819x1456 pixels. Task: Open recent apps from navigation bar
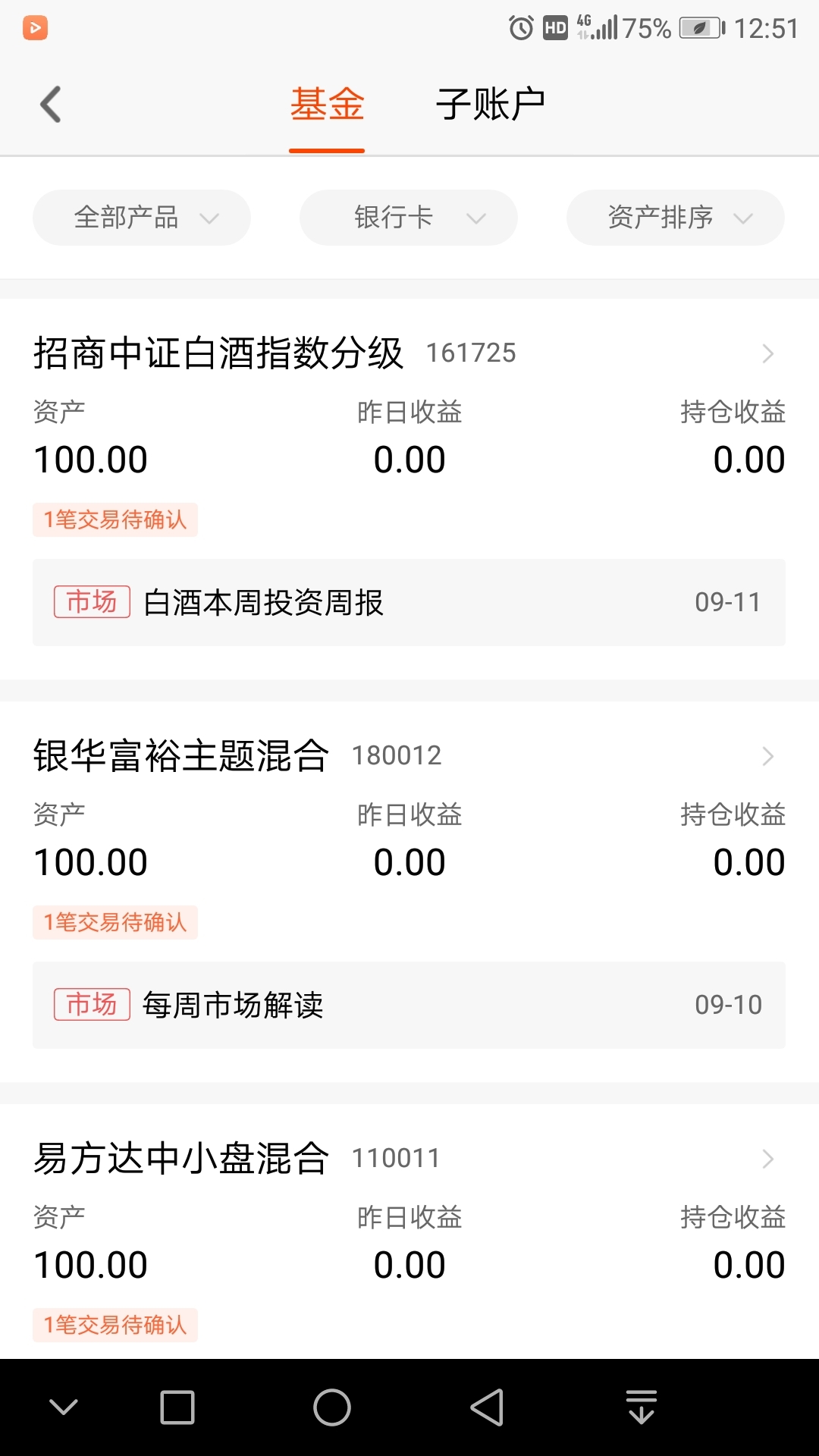coord(177,1407)
